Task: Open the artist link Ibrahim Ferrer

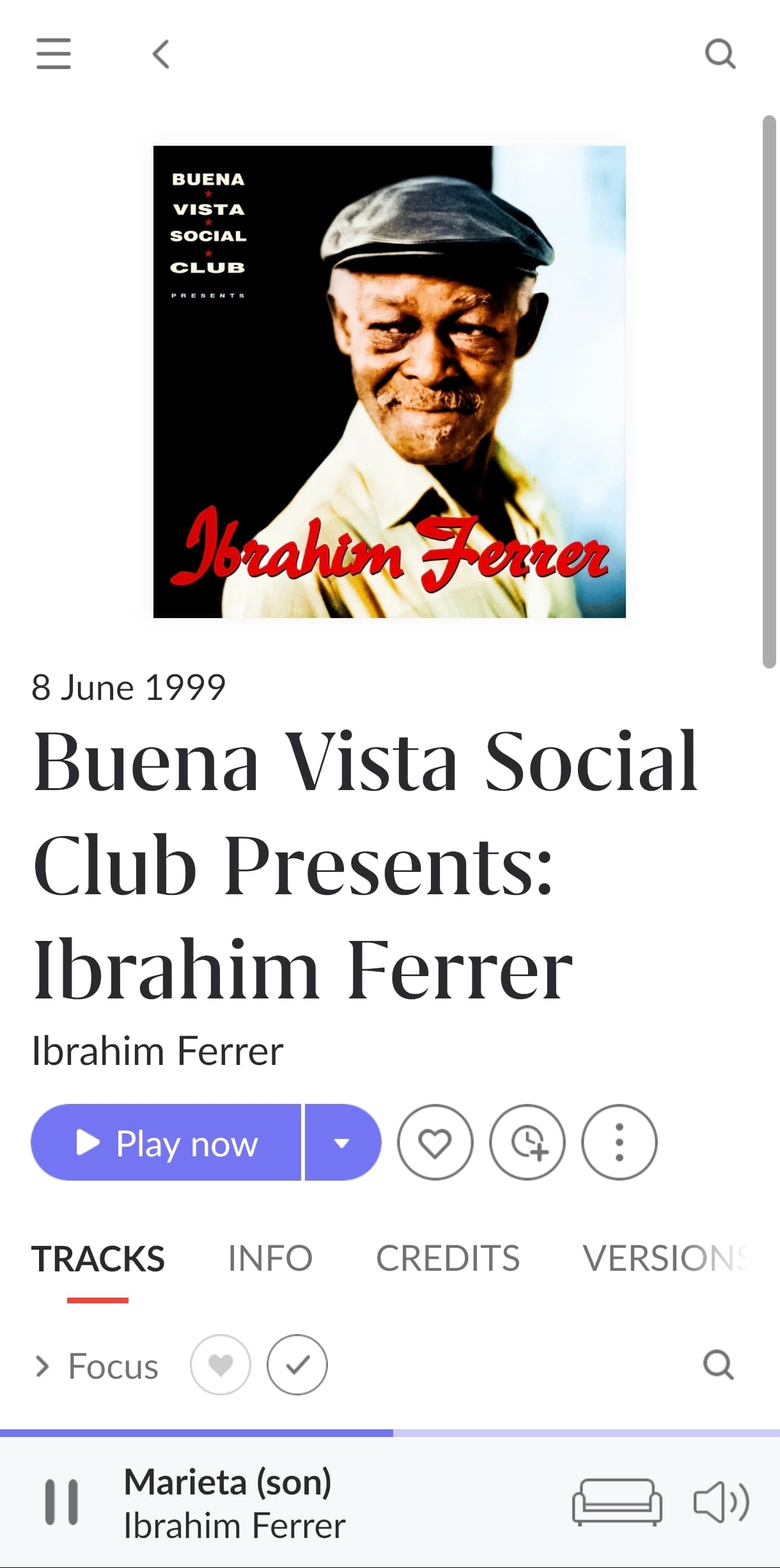Action: [157, 1052]
